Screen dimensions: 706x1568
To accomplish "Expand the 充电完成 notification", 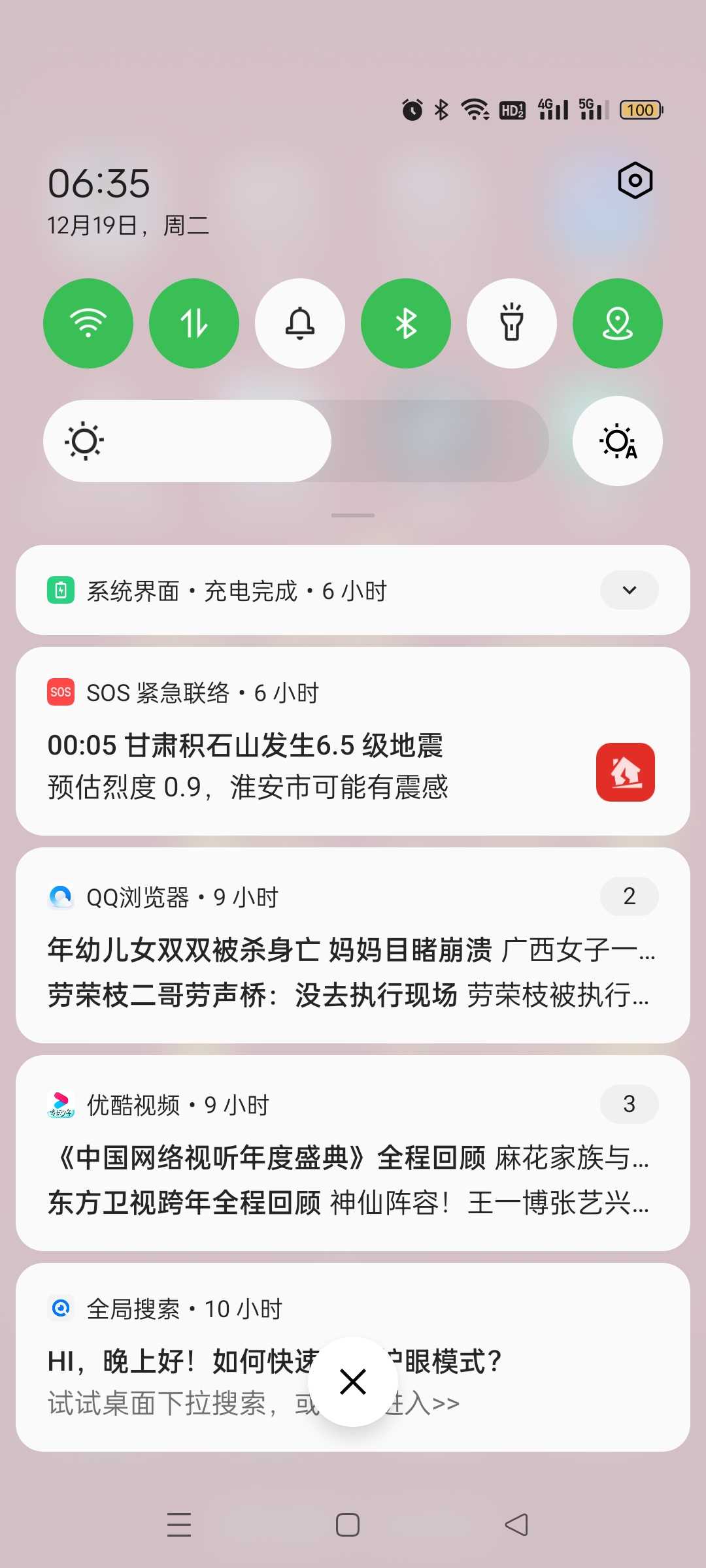I will (x=629, y=590).
